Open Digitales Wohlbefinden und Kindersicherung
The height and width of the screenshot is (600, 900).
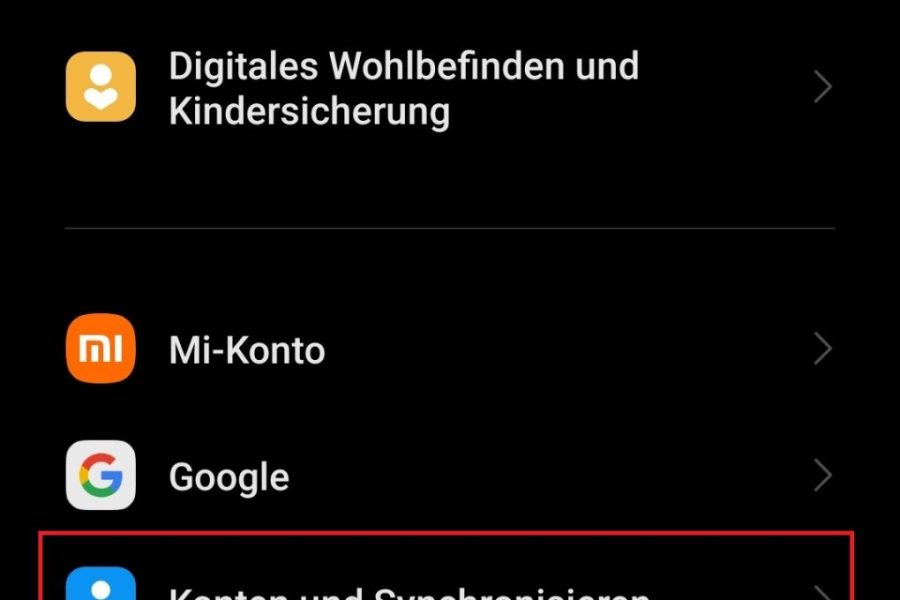(403, 88)
